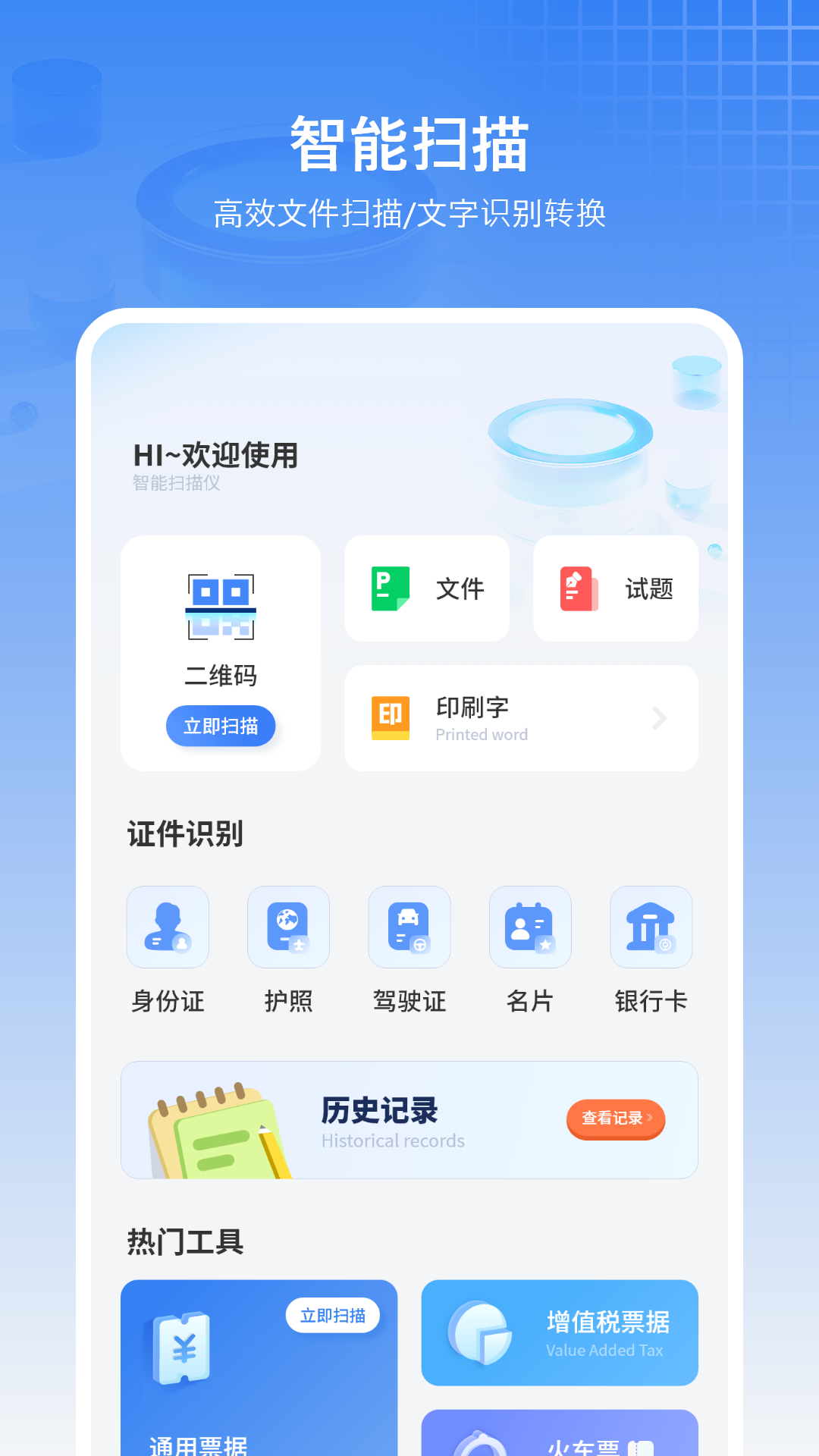Open the green 文件 document icon

(x=388, y=588)
